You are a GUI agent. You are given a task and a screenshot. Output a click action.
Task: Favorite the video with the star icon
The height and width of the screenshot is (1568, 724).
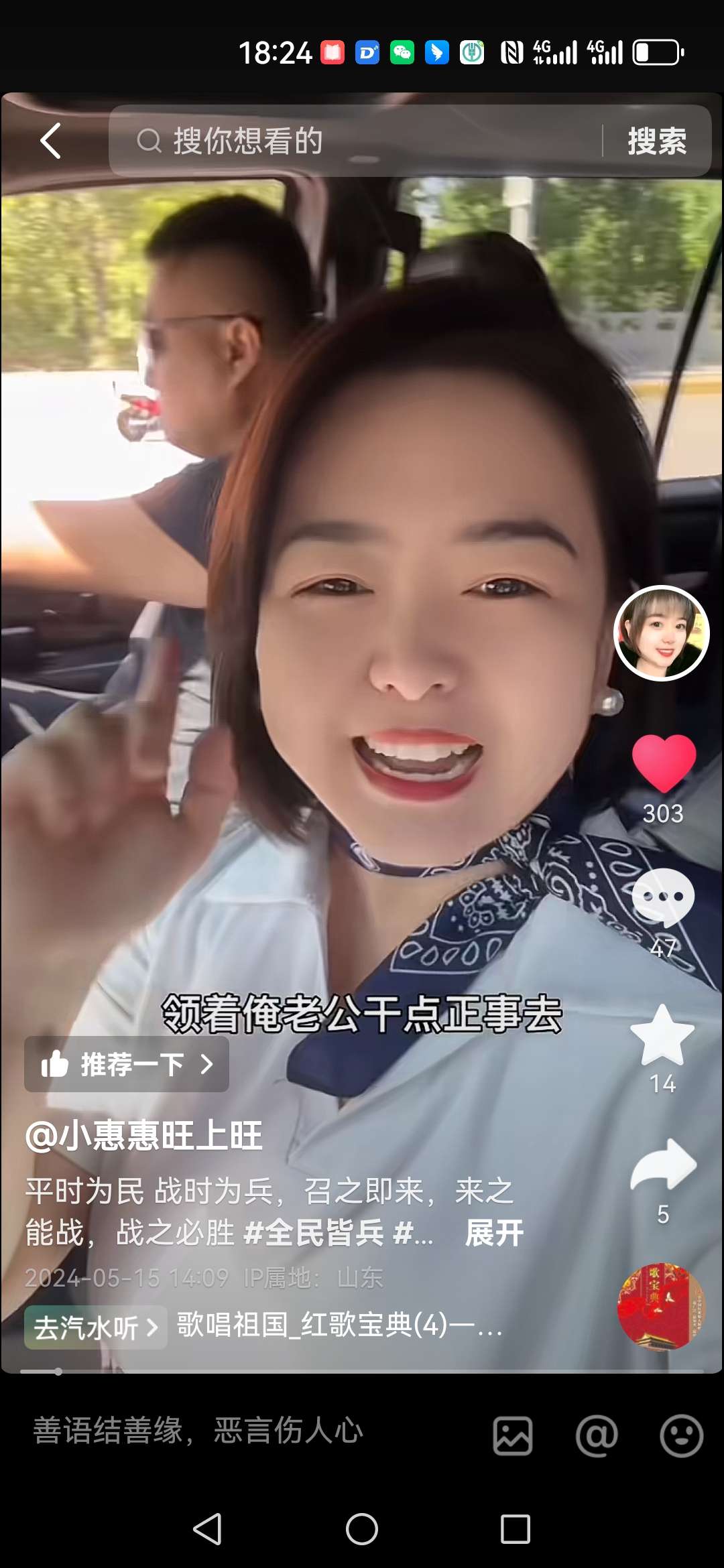pos(662,1037)
